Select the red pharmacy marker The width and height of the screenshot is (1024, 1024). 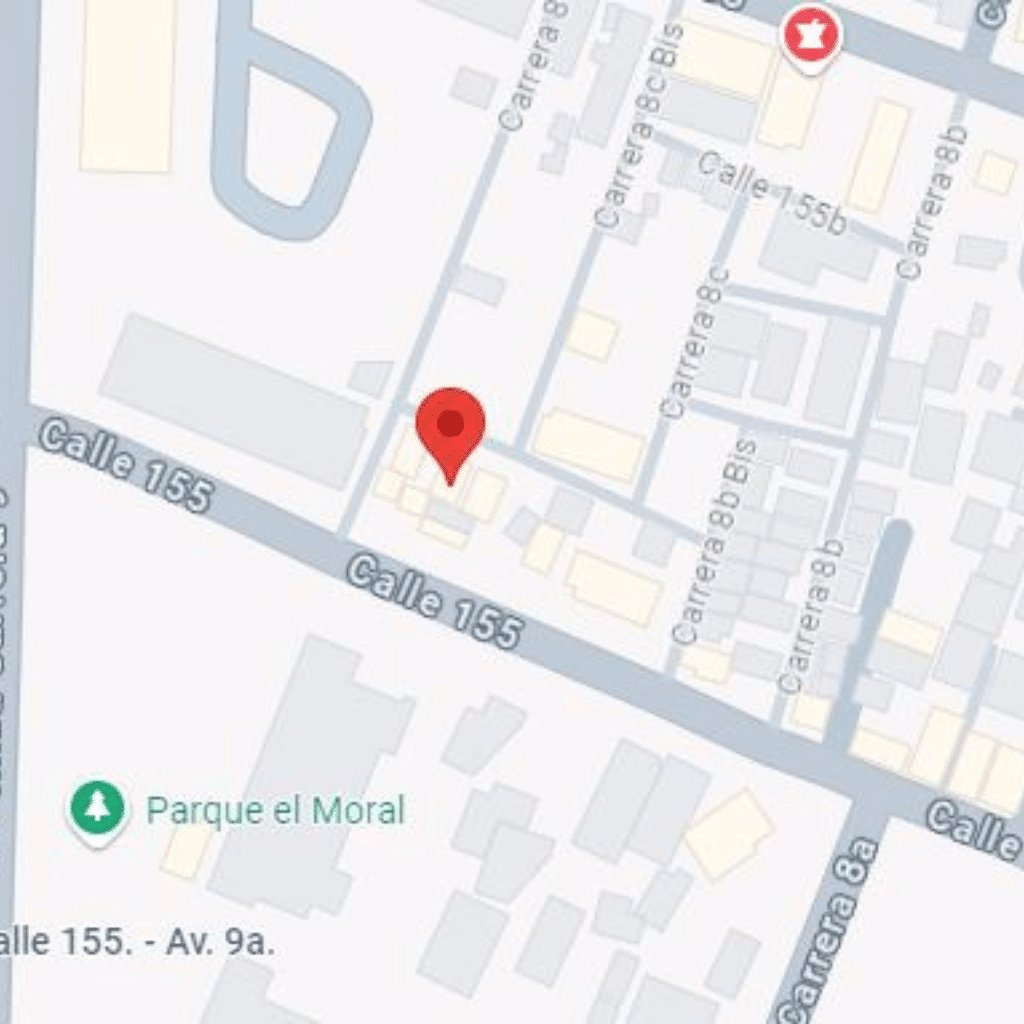click(811, 35)
